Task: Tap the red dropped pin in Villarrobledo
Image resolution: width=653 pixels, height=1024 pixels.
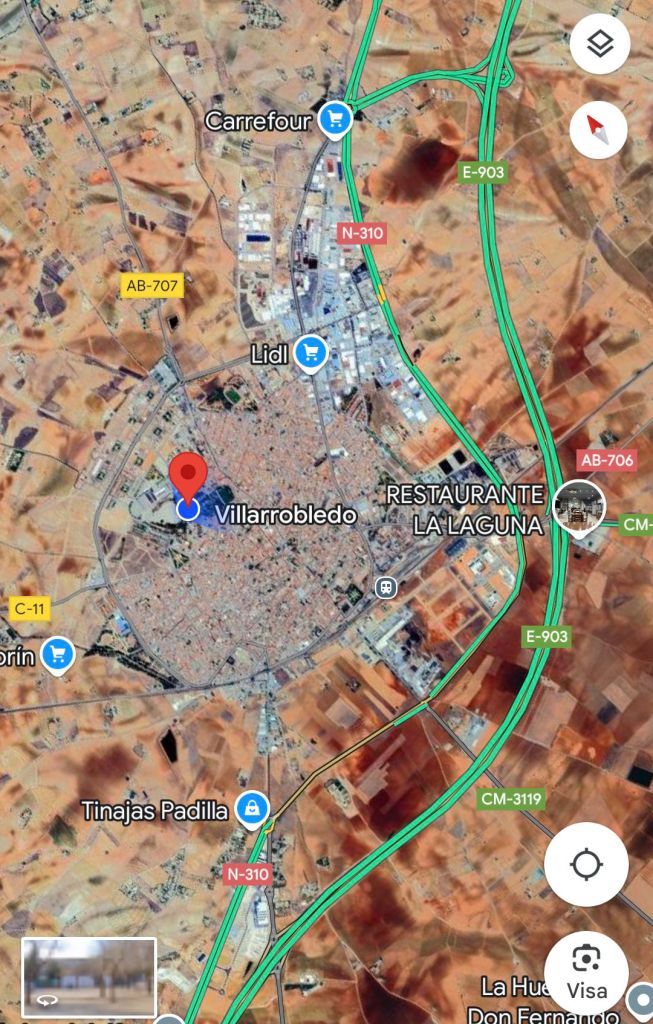Action: coord(188,478)
